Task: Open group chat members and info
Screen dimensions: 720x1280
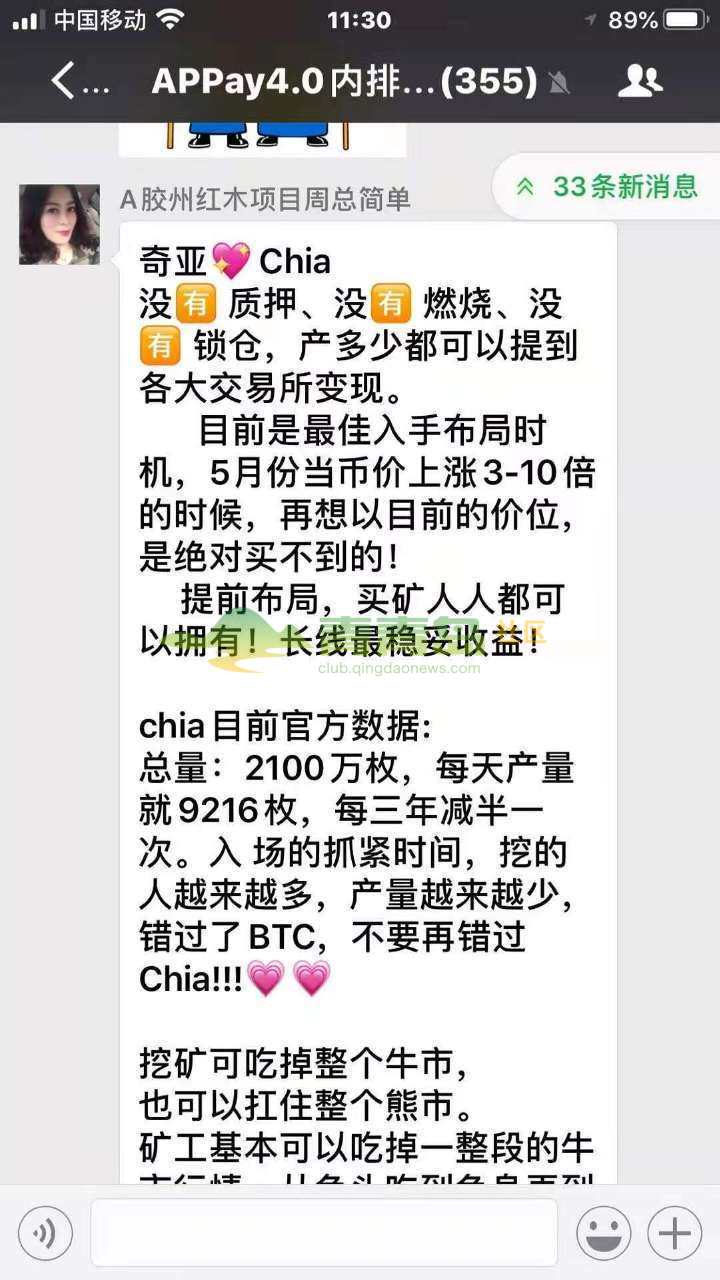Action: point(640,82)
